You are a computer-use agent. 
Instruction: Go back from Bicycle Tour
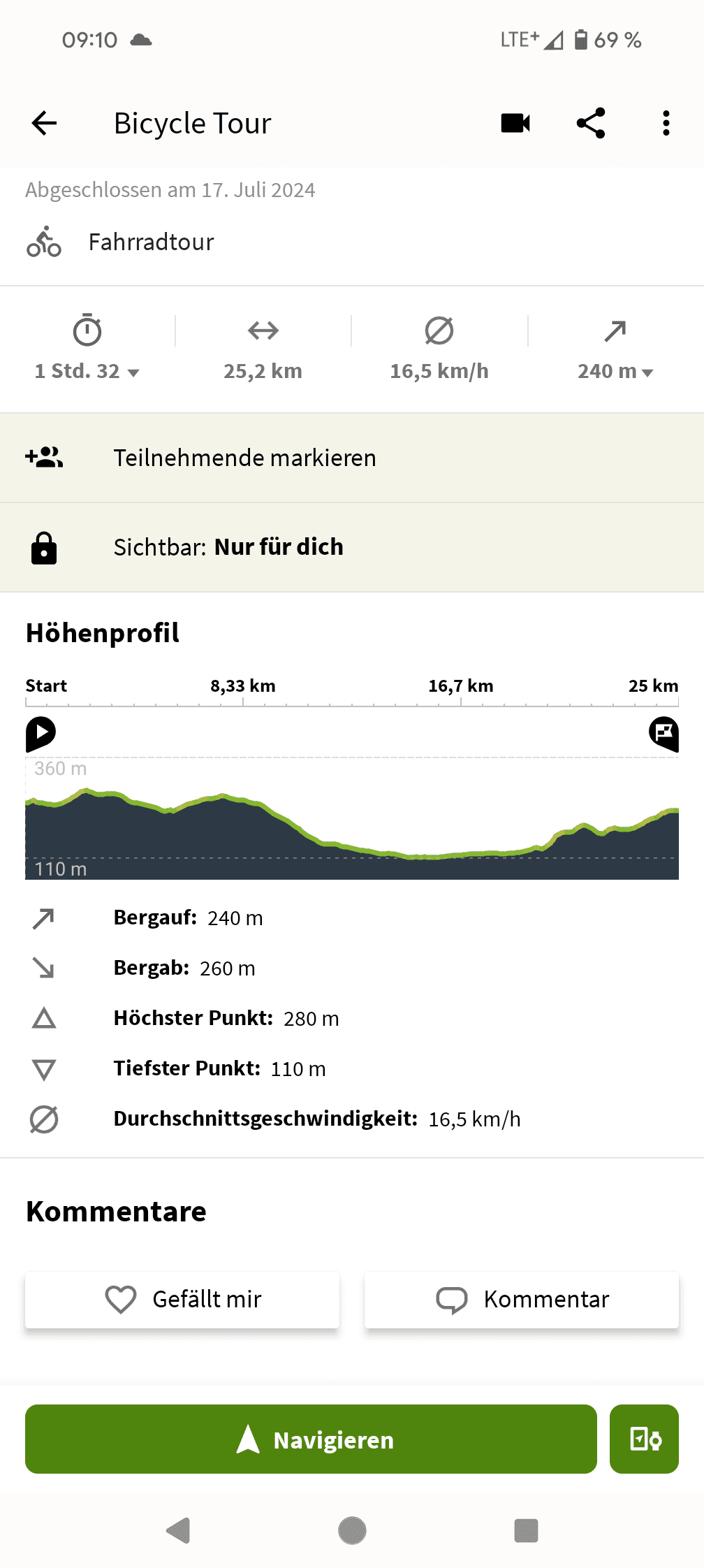point(44,123)
